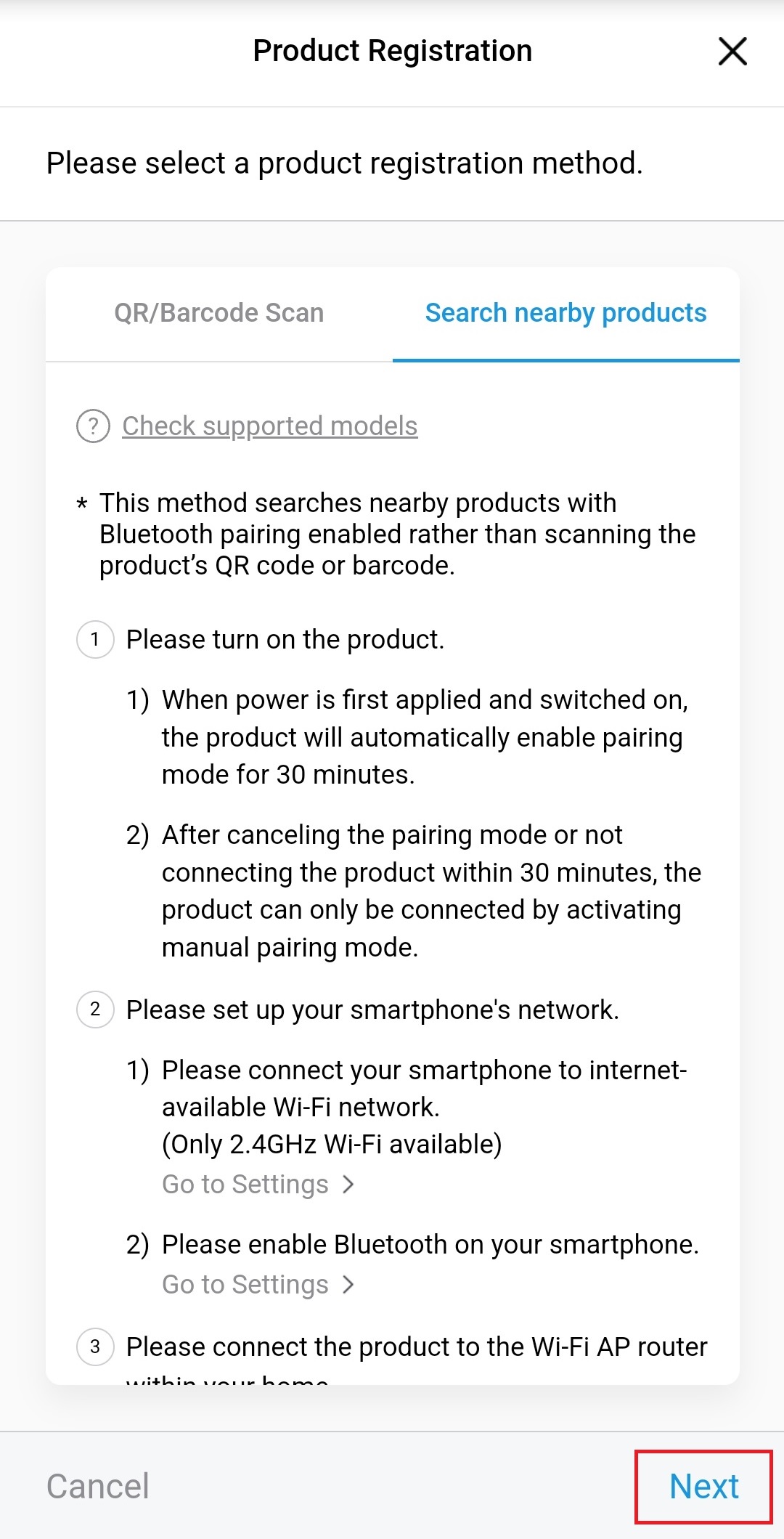Close the Product Registration screen
The width and height of the screenshot is (784, 1539).
[x=732, y=52]
